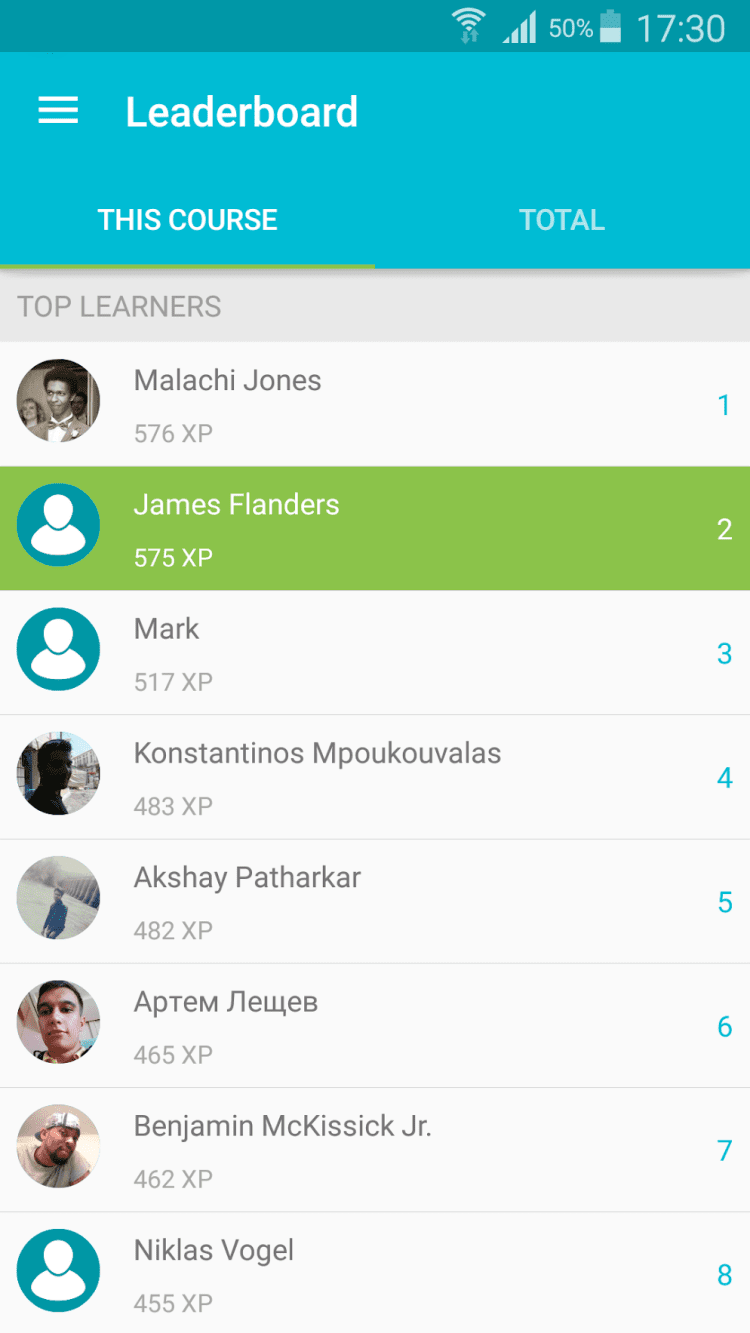
Task: Open Malachi Jones's profile
Action: 375,404
